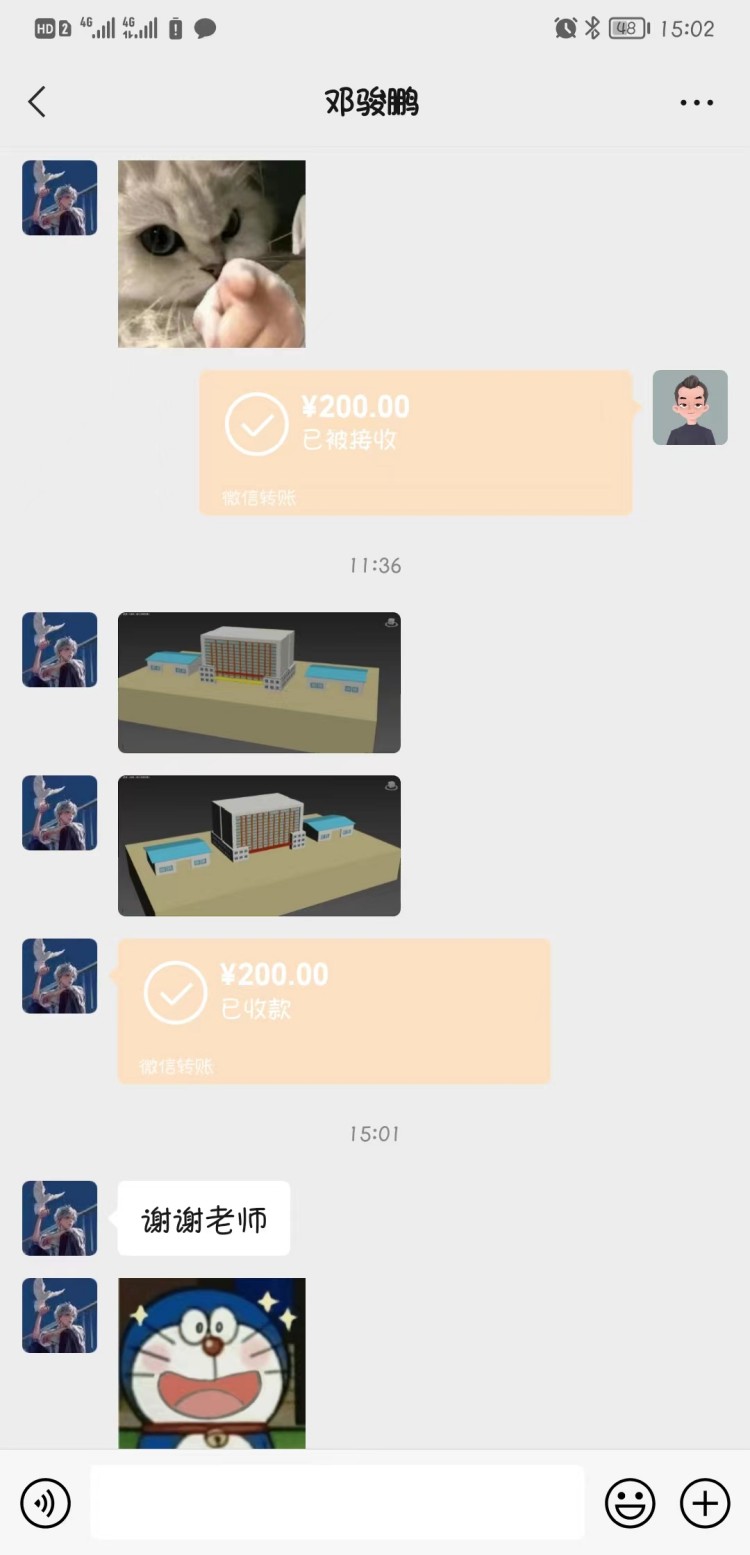Open the Doraemon sticker
The width and height of the screenshot is (750, 1555).
point(211,1363)
